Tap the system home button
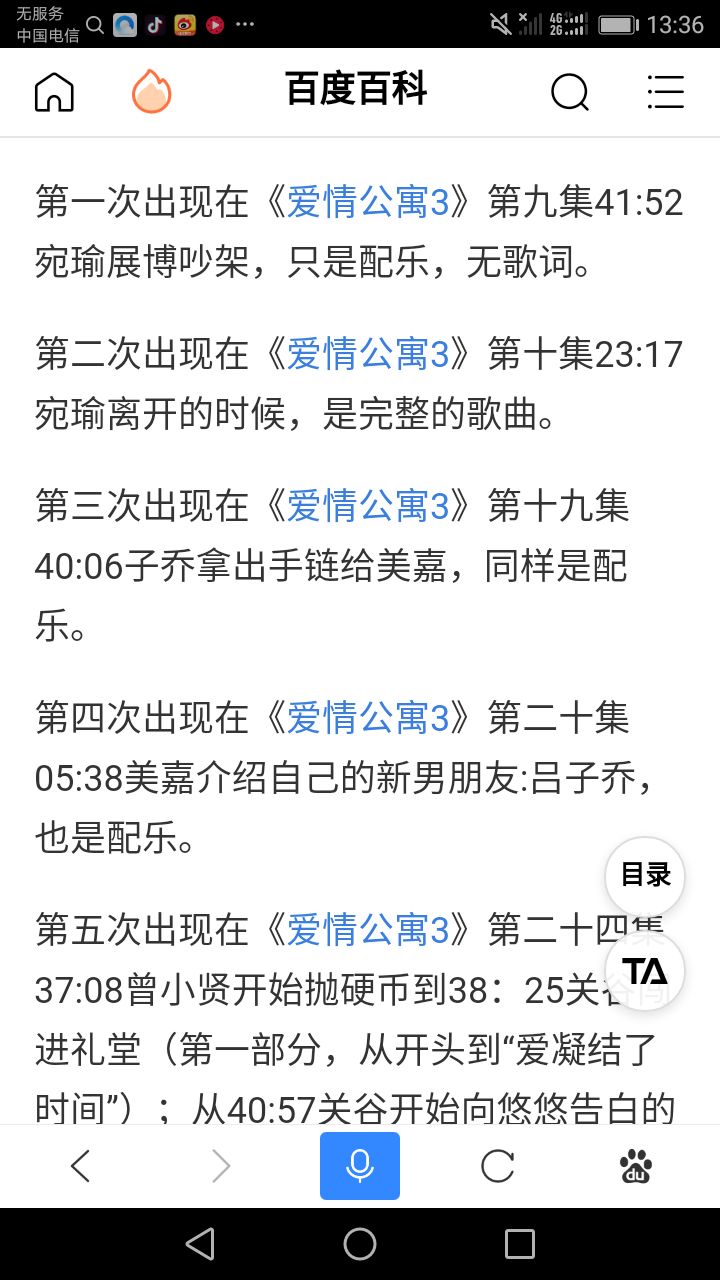The image size is (720, 1280). 360,1244
